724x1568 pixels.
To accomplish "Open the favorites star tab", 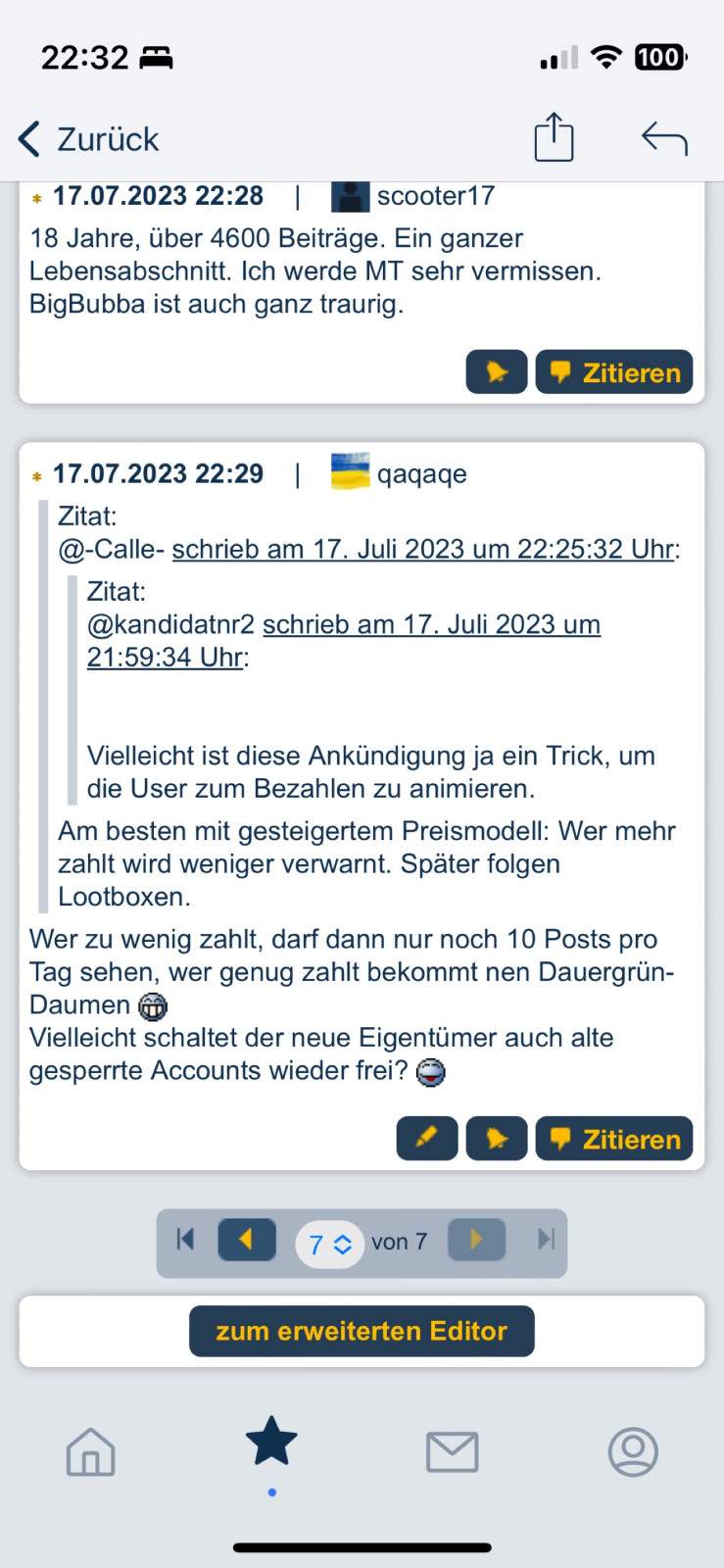I will point(271,1442).
